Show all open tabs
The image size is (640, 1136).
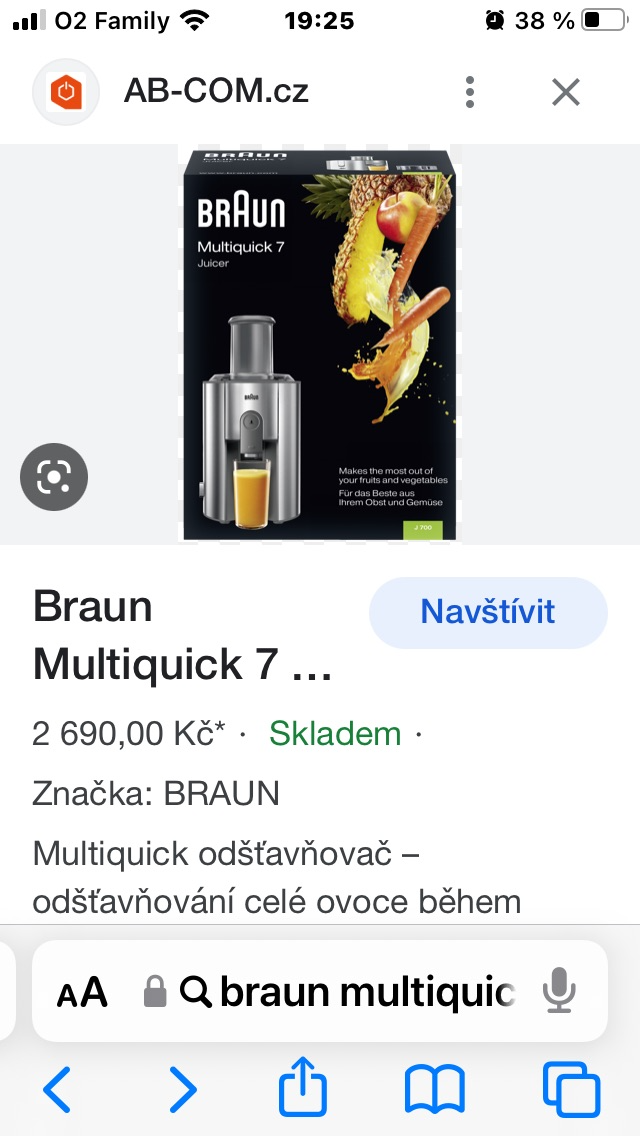pyautogui.click(x=571, y=1088)
